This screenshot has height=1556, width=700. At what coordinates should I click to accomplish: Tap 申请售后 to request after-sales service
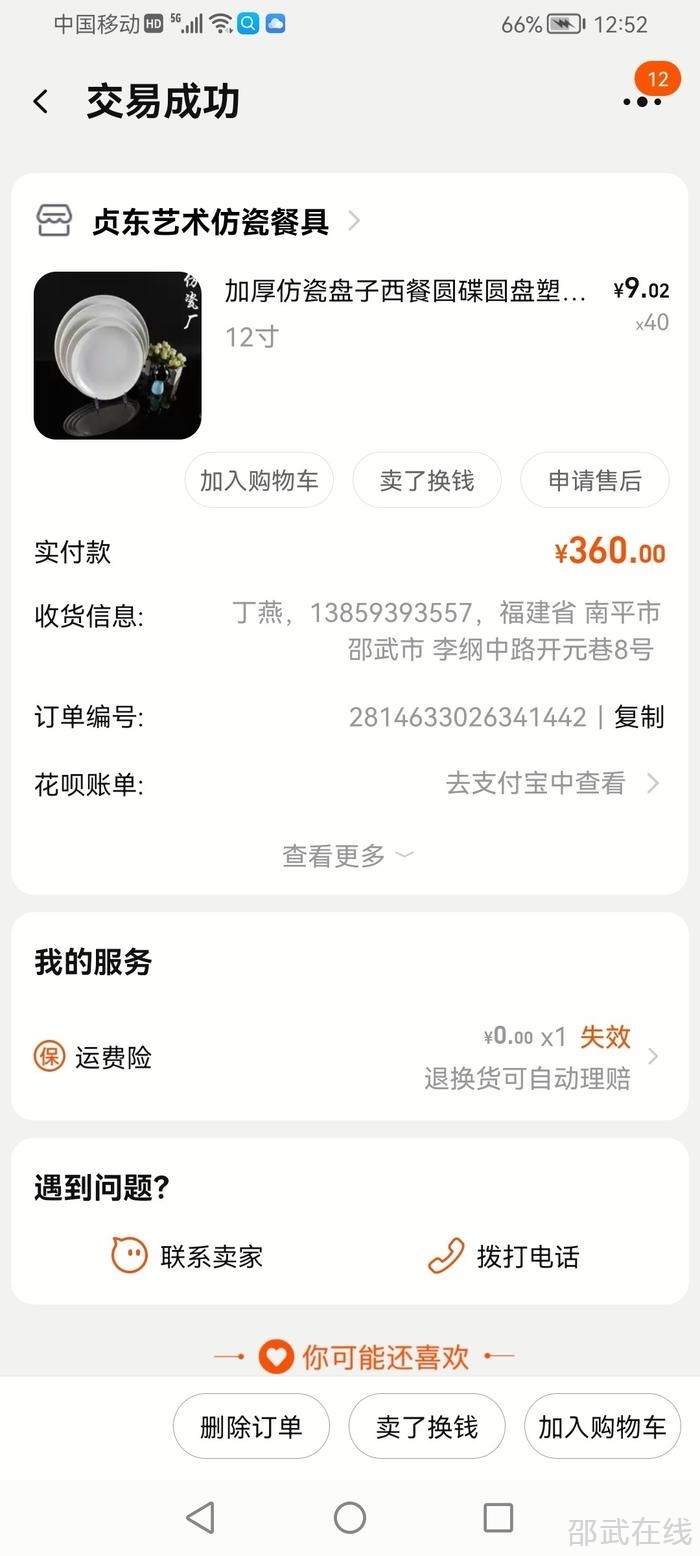(594, 481)
